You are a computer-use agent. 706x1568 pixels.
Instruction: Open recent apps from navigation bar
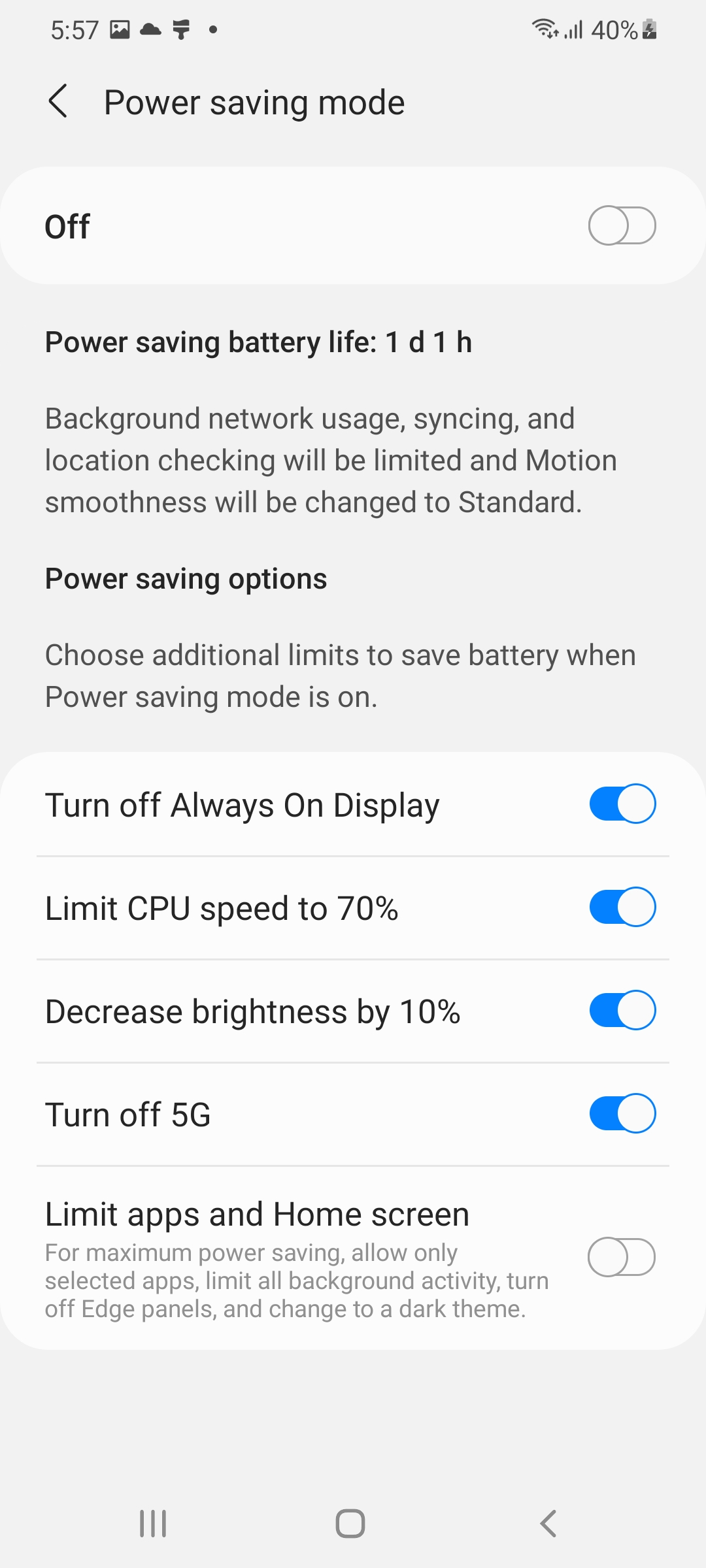pyautogui.click(x=153, y=1524)
